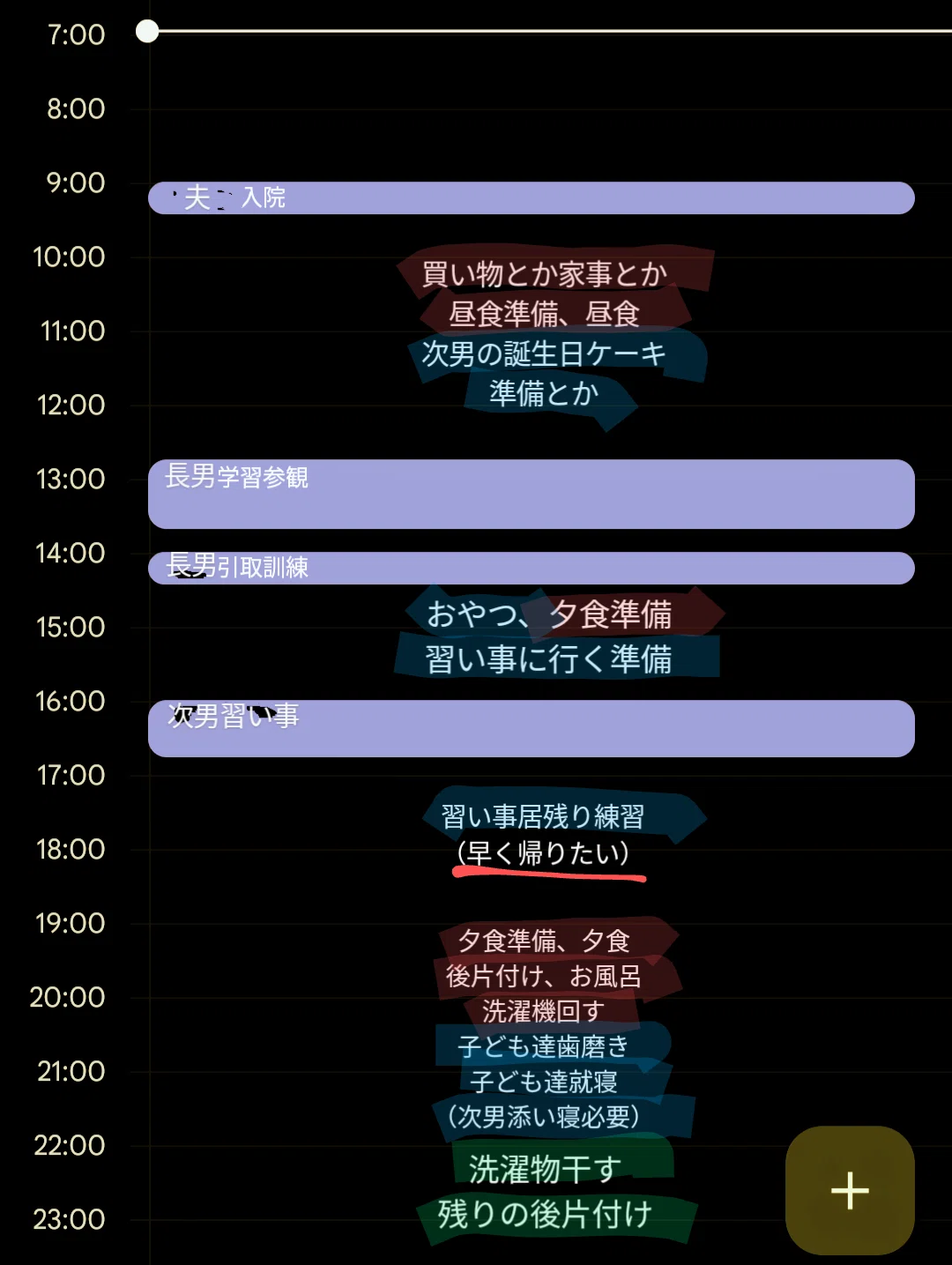Create a new event with the plus button
The image size is (952, 1265).
850,1190
